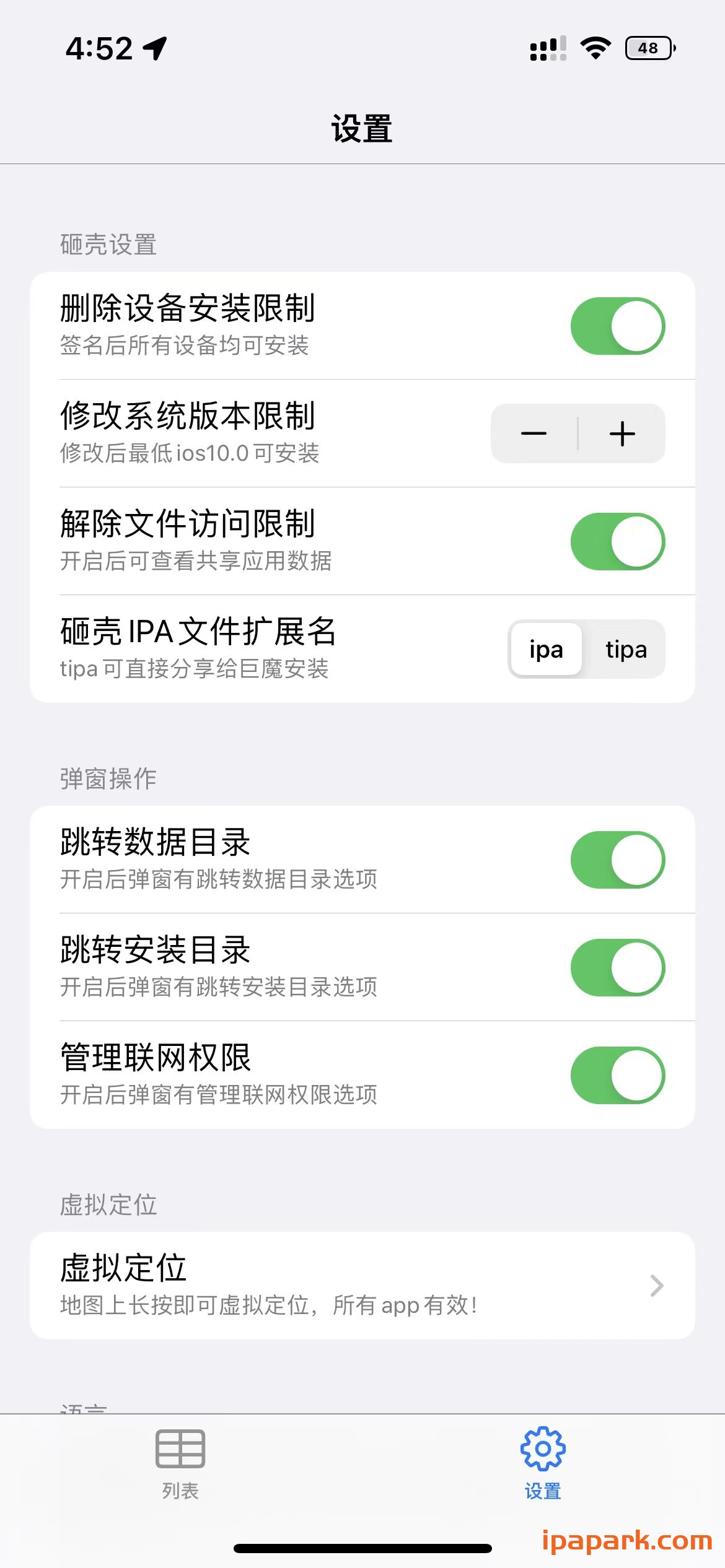Image resolution: width=725 pixels, height=1568 pixels.
Task: Tap the battery indicator showing 48
Action: (x=648, y=46)
